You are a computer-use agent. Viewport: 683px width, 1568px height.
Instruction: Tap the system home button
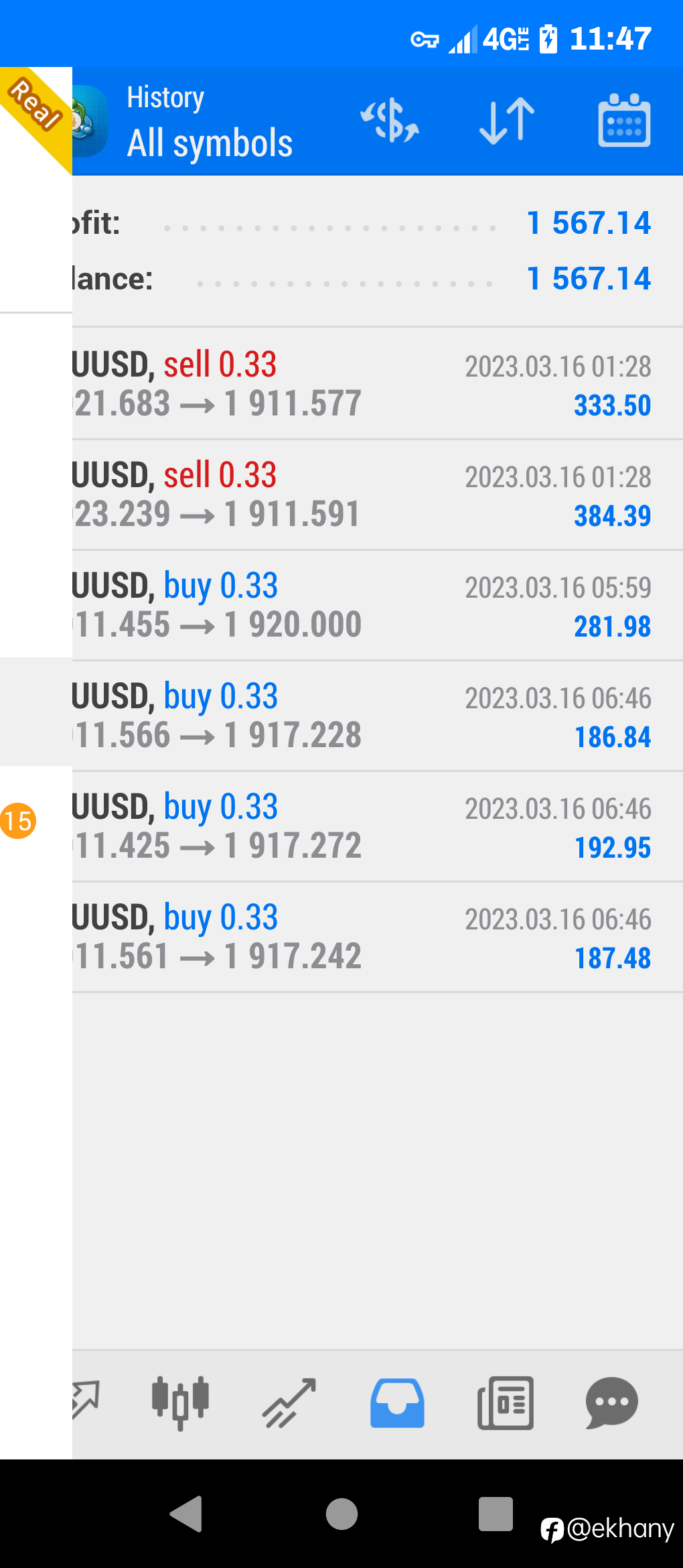click(341, 1514)
